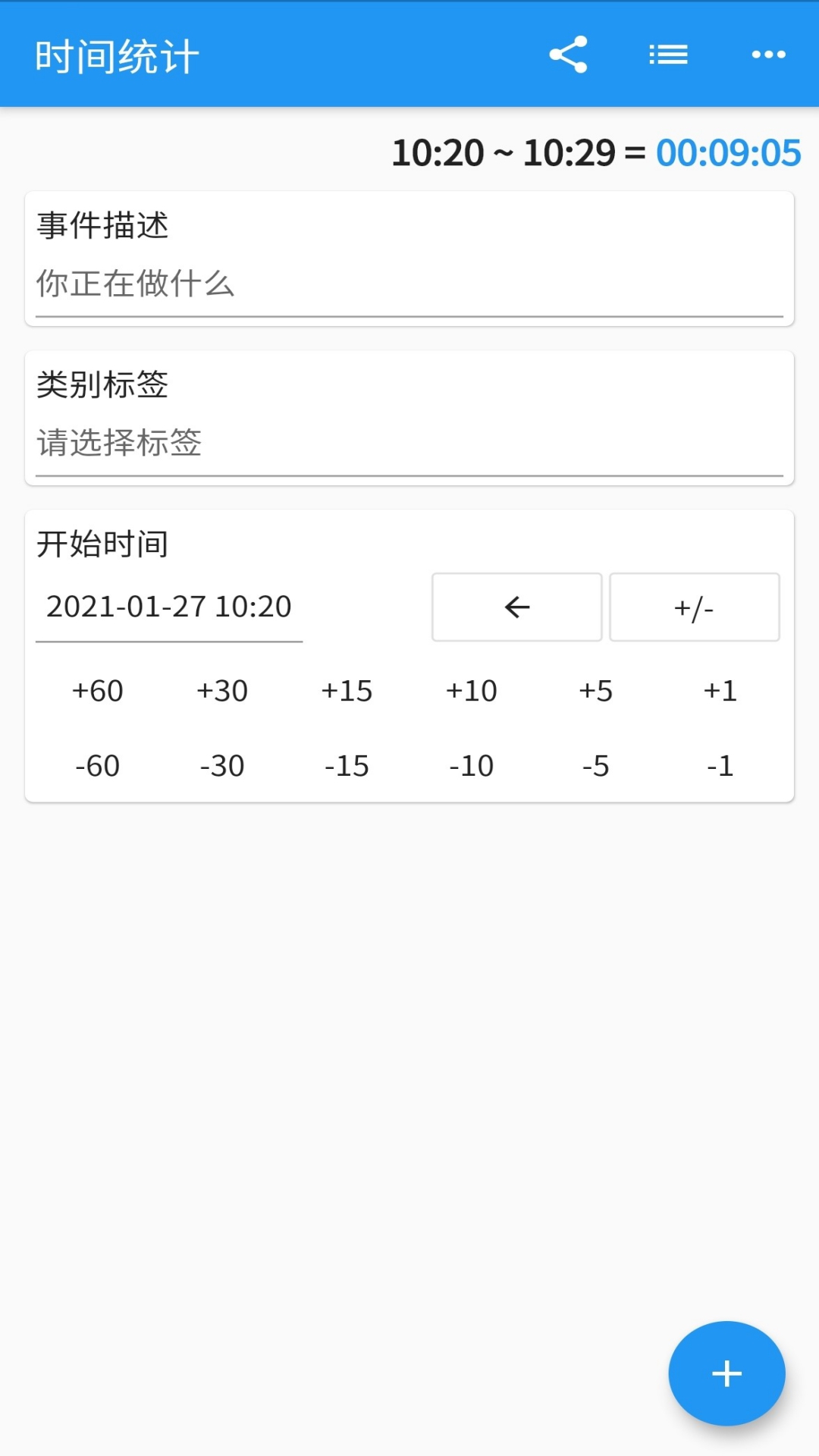
Task: Select the 时间统计 title text
Action: (118, 54)
